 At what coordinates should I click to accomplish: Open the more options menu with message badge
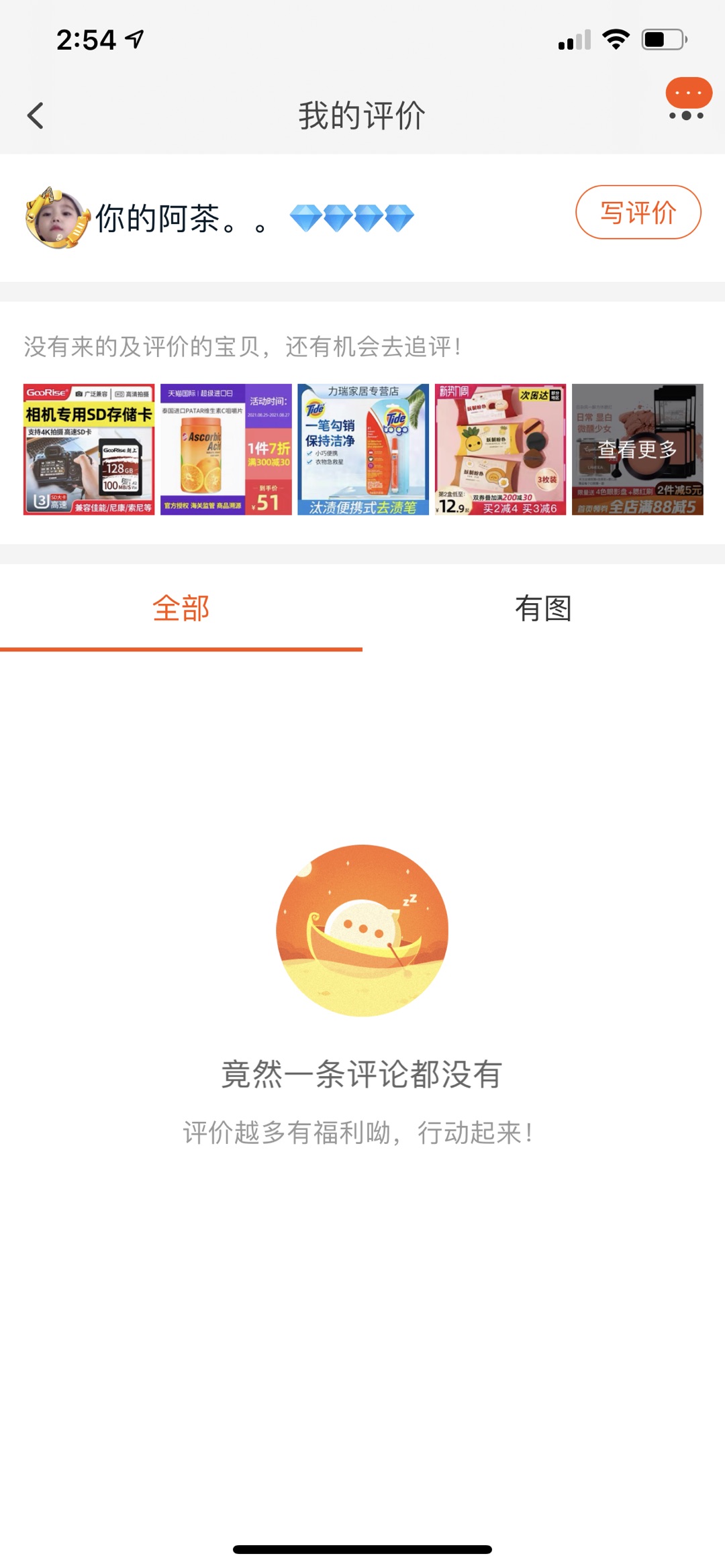pyautogui.click(x=687, y=101)
